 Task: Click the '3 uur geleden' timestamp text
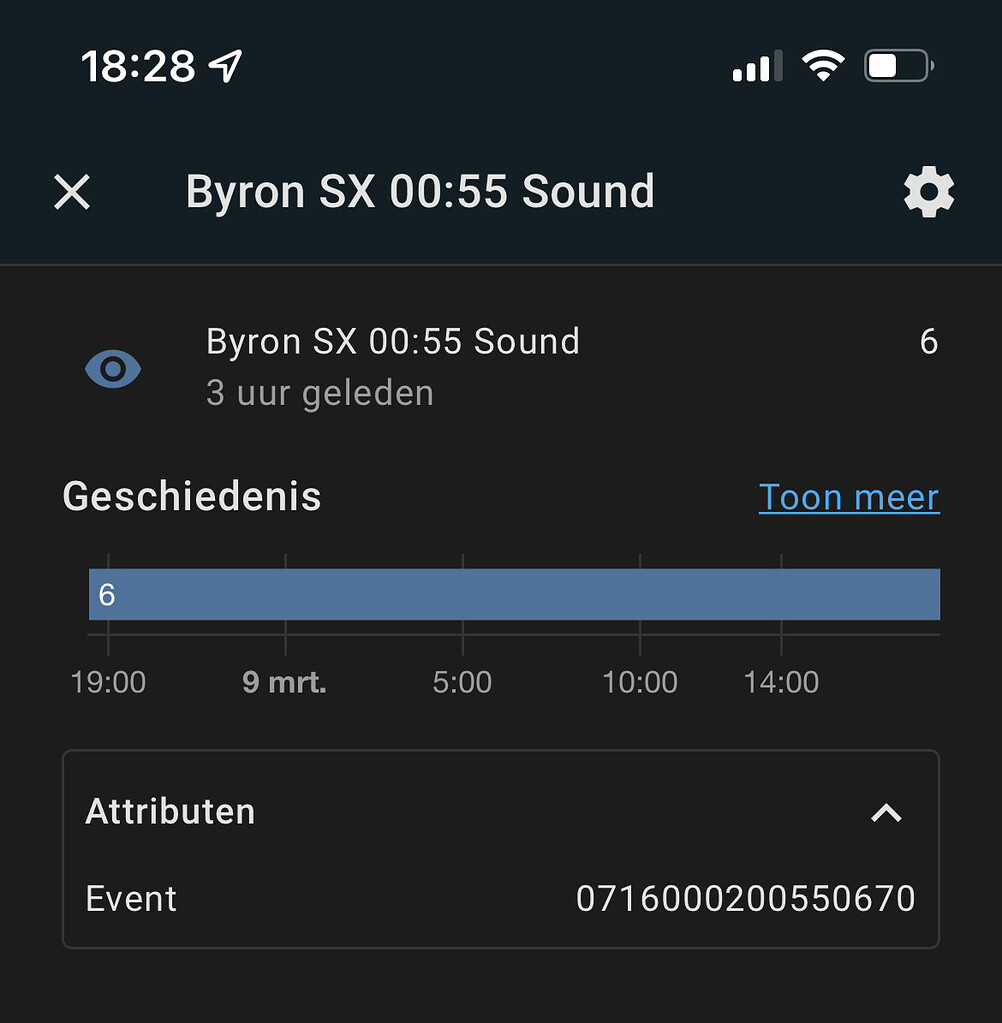click(x=320, y=392)
